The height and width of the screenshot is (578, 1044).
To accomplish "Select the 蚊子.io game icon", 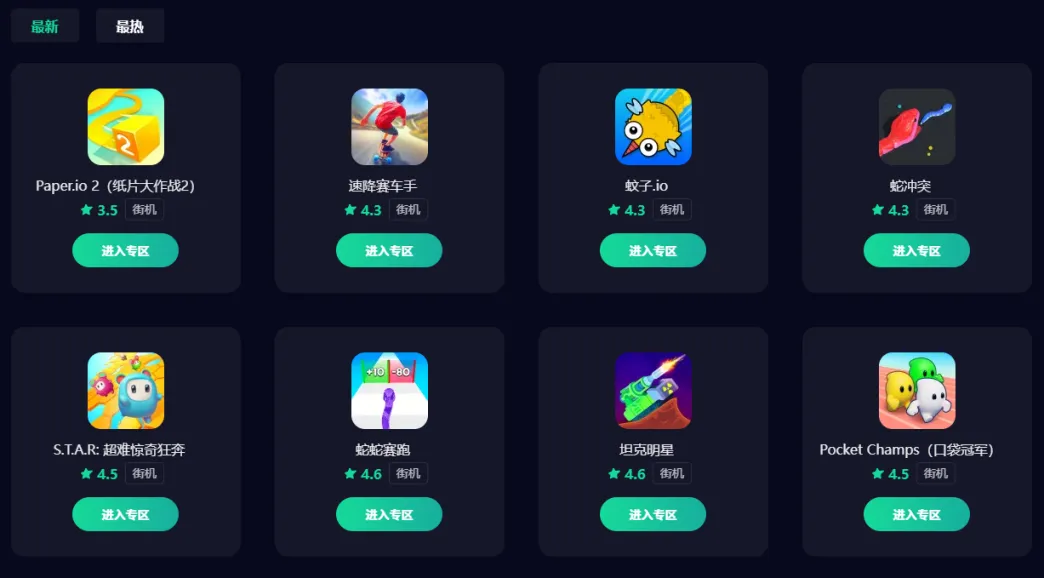I will click(x=653, y=127).
